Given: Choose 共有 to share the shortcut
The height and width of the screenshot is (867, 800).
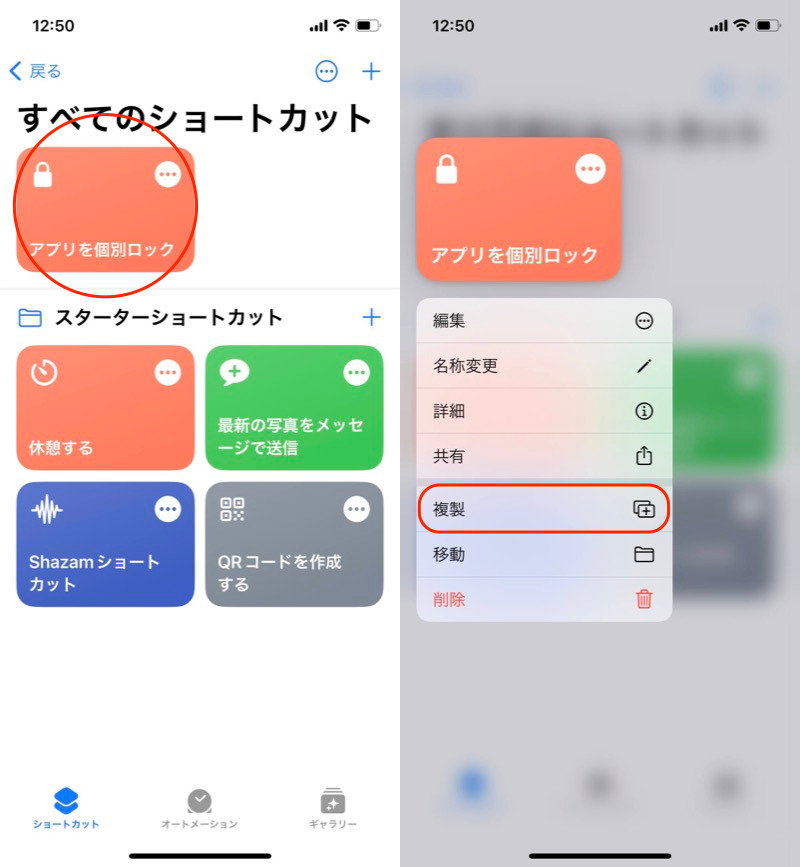Looking at the screenshot, I should tap(544, 456).
